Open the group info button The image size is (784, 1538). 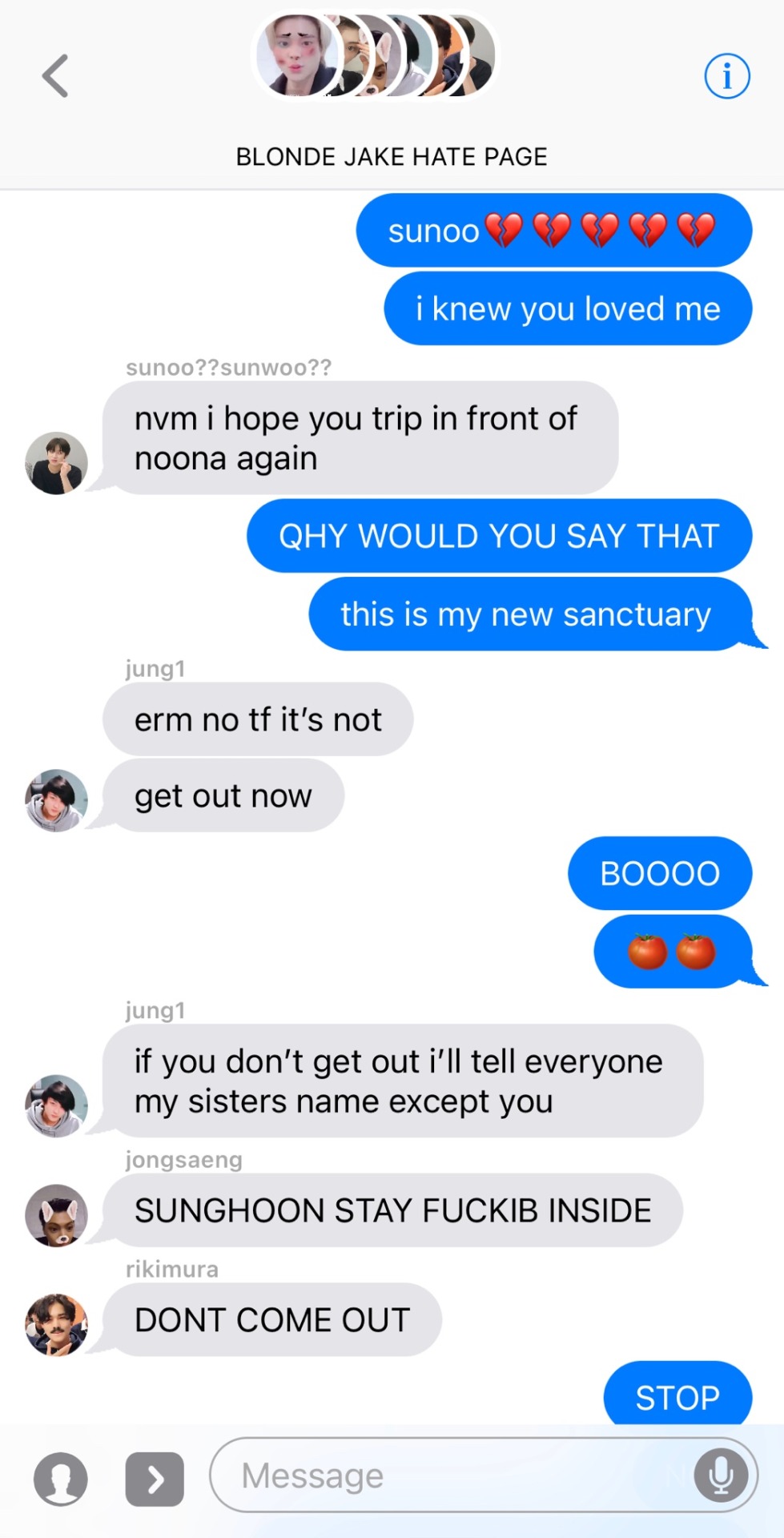pyautogui.click(x=726, y=77)
